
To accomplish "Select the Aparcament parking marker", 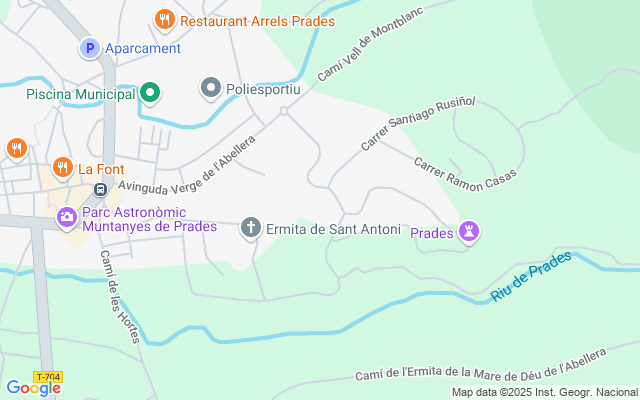I will click(90, 48).
